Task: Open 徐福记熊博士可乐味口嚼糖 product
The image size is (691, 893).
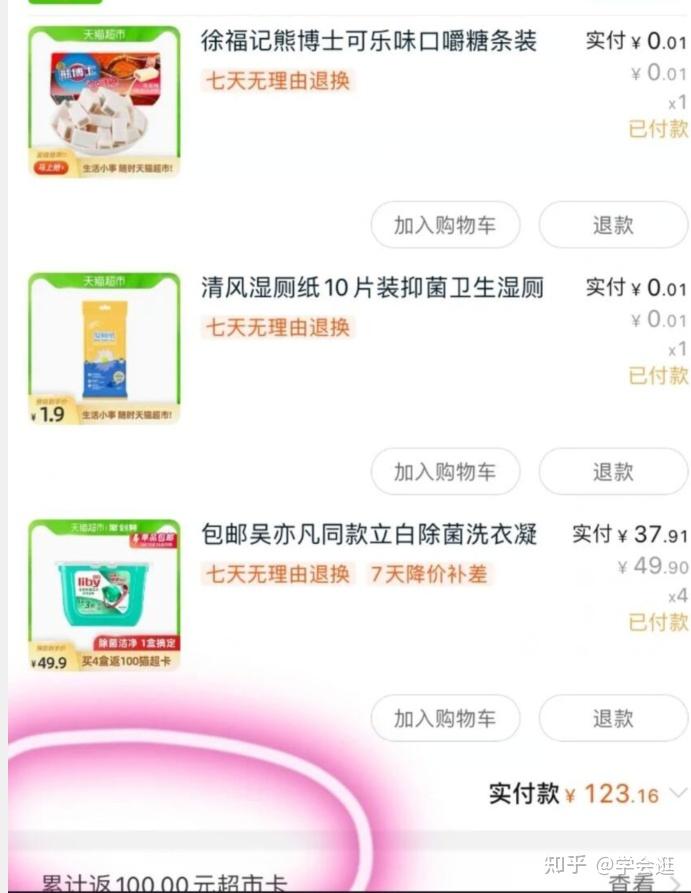Action: coord(368,42)
